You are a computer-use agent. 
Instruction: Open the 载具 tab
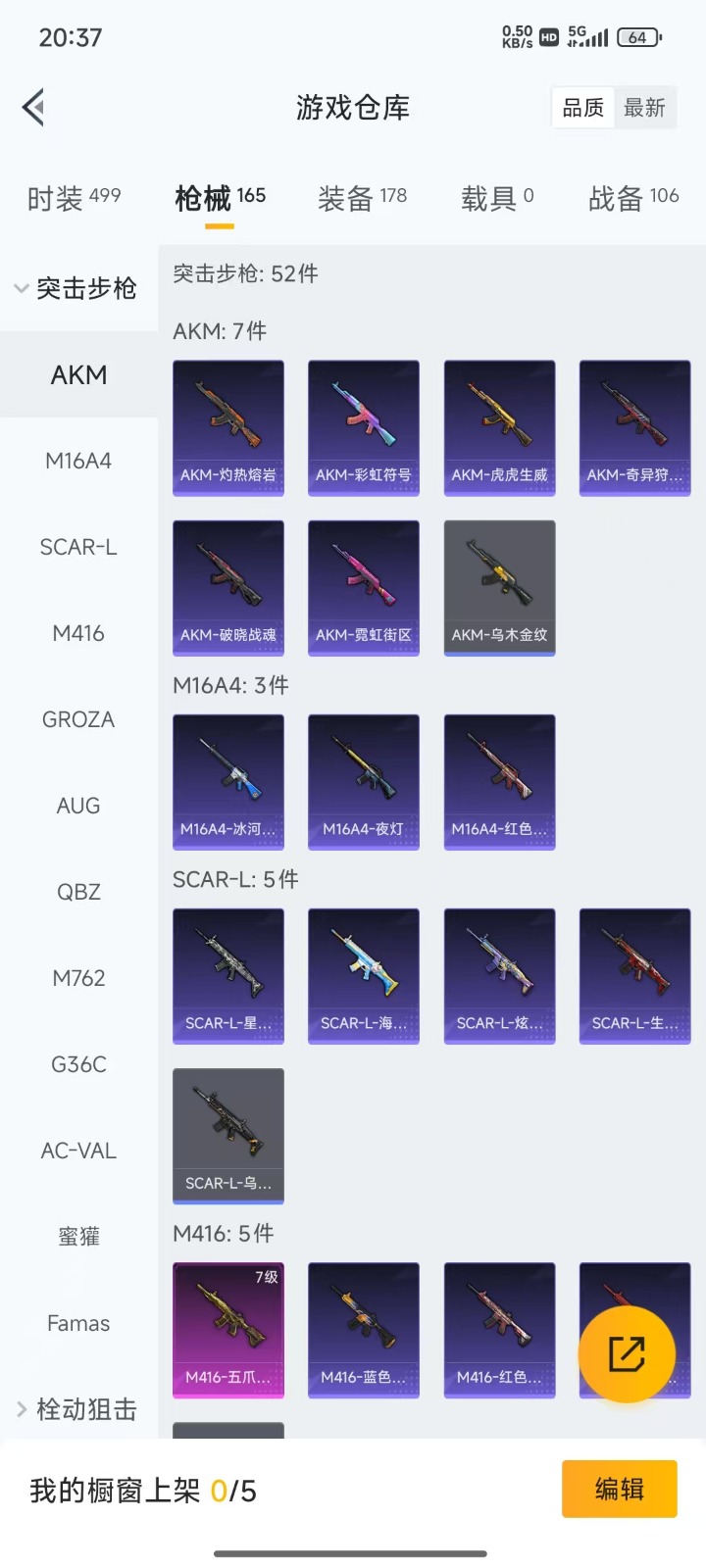497,198
